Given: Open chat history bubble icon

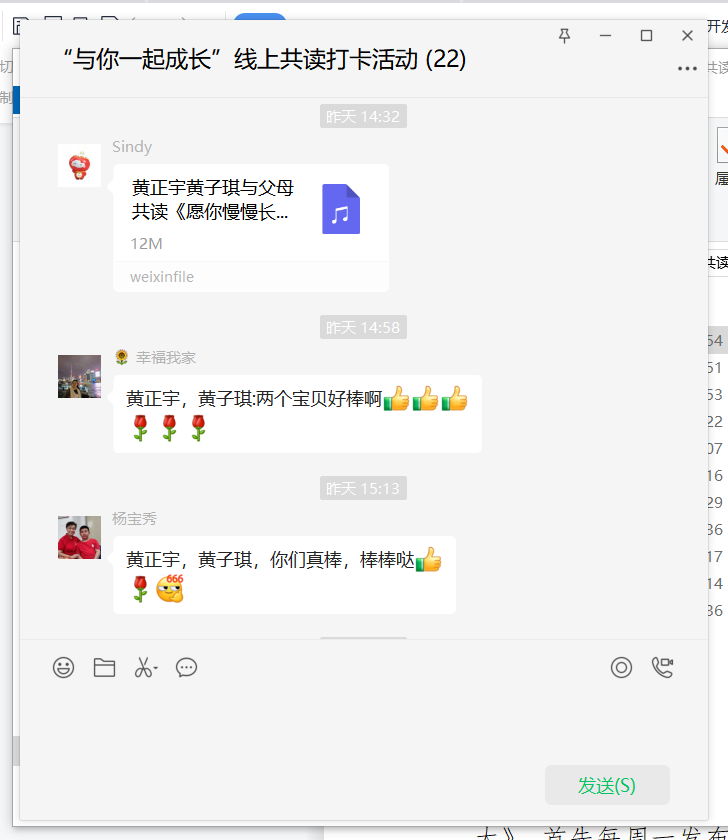Looking at the screenshot, I should point(186,668).
